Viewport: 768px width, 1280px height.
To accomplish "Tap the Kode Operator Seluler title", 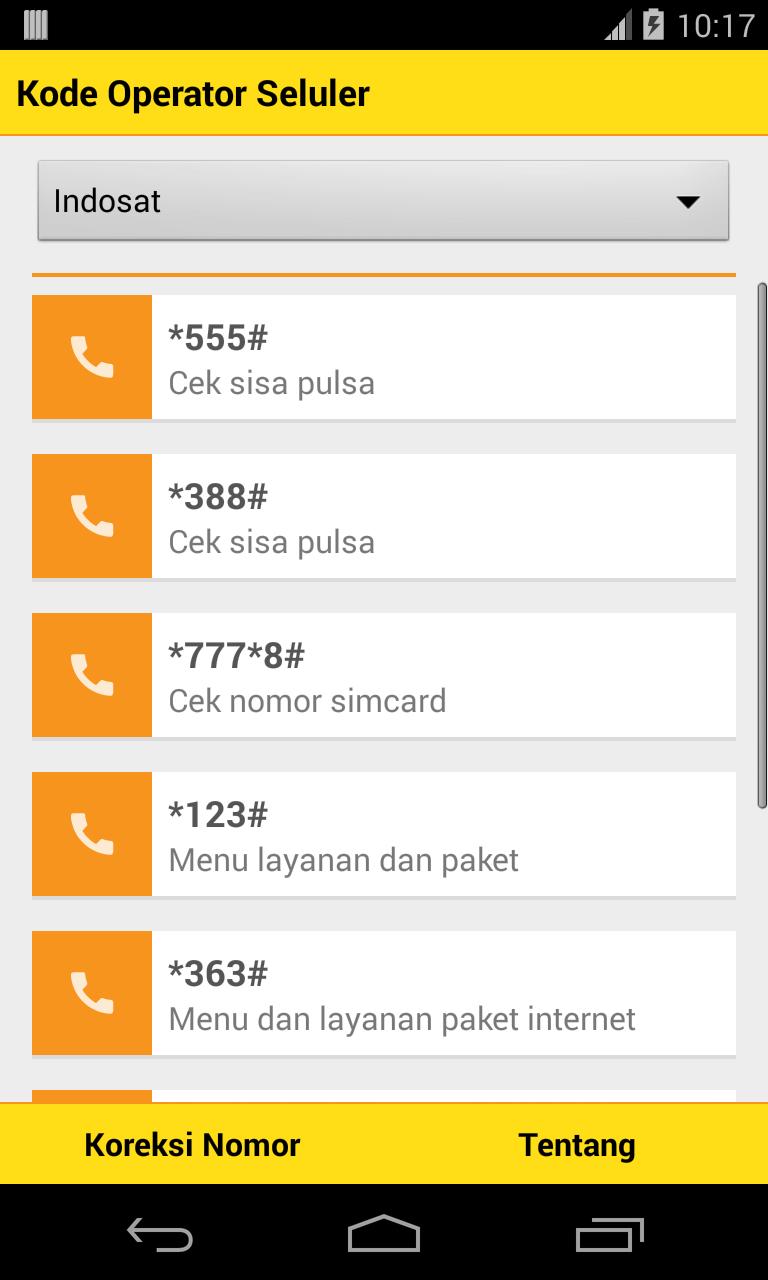I will tap(193, 93).
